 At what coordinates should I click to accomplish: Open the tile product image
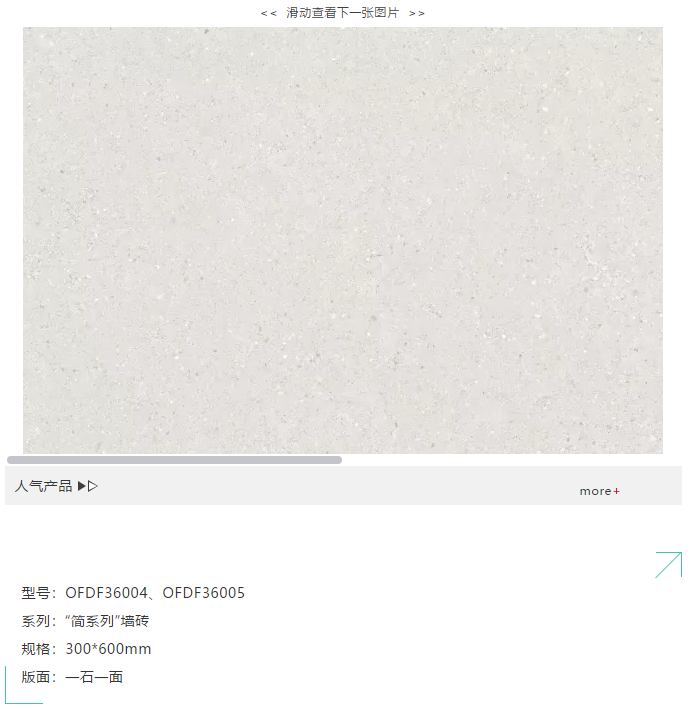[x=343, y=240]
